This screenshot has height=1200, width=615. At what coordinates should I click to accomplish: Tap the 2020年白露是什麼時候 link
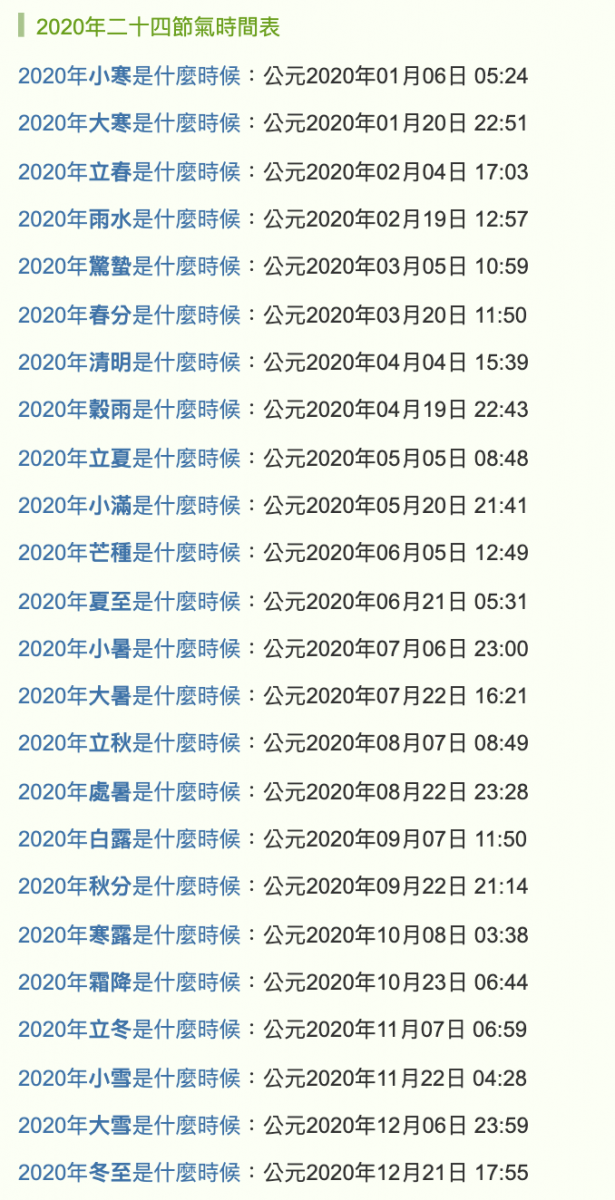(x=130, y=839)
